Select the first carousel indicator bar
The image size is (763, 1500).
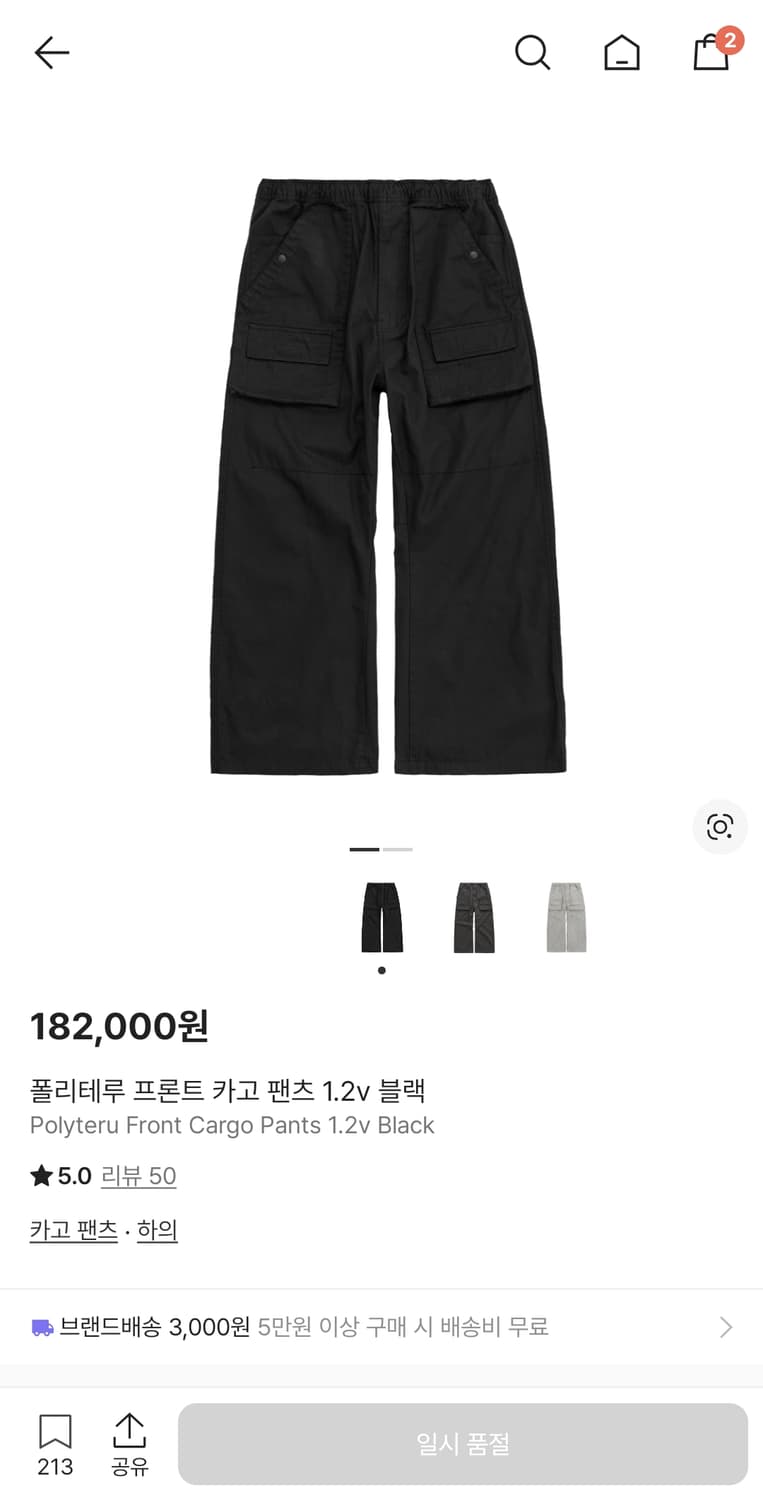tap(363, 848)
